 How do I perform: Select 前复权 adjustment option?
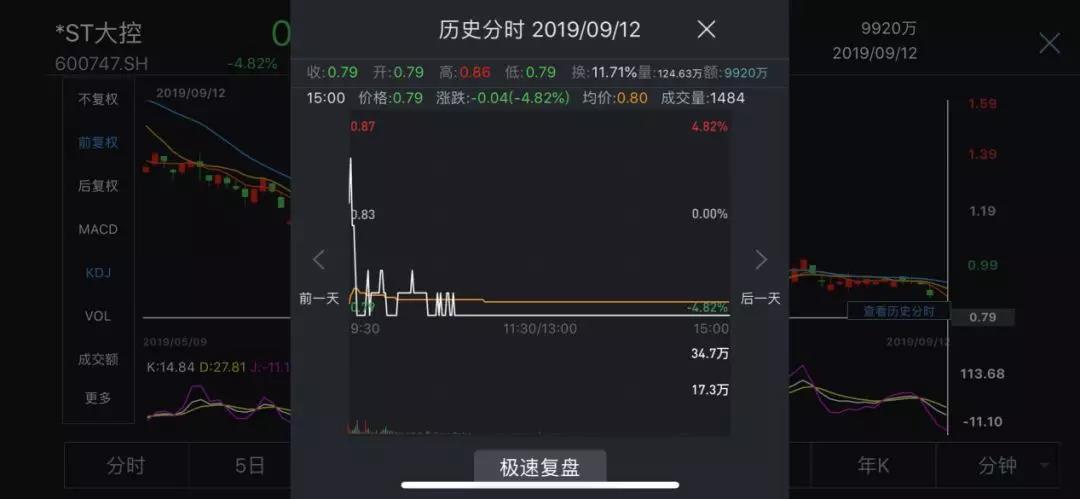[x=98, y=142]
